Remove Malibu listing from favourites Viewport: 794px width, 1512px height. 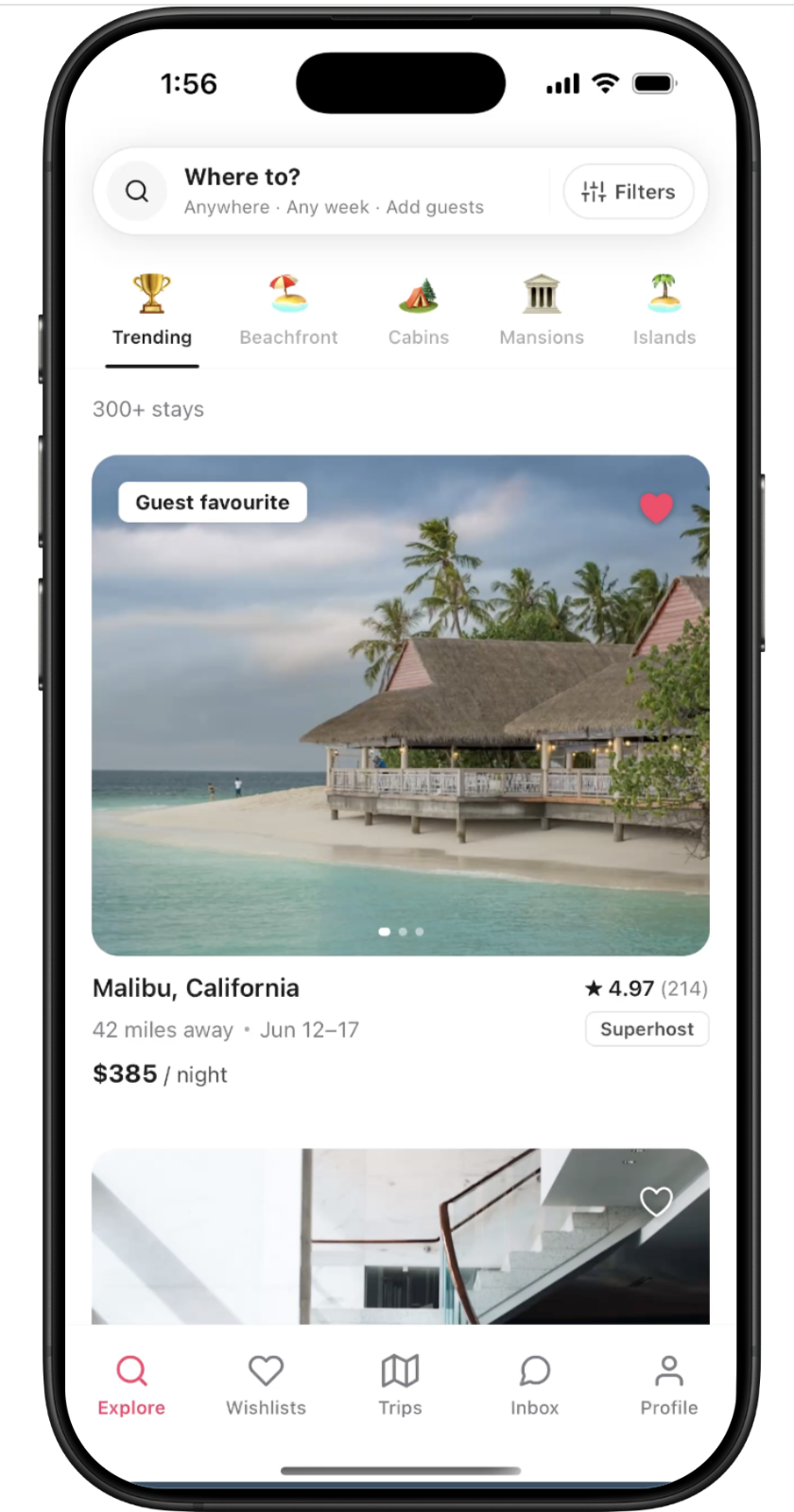[x=656, y=507]
